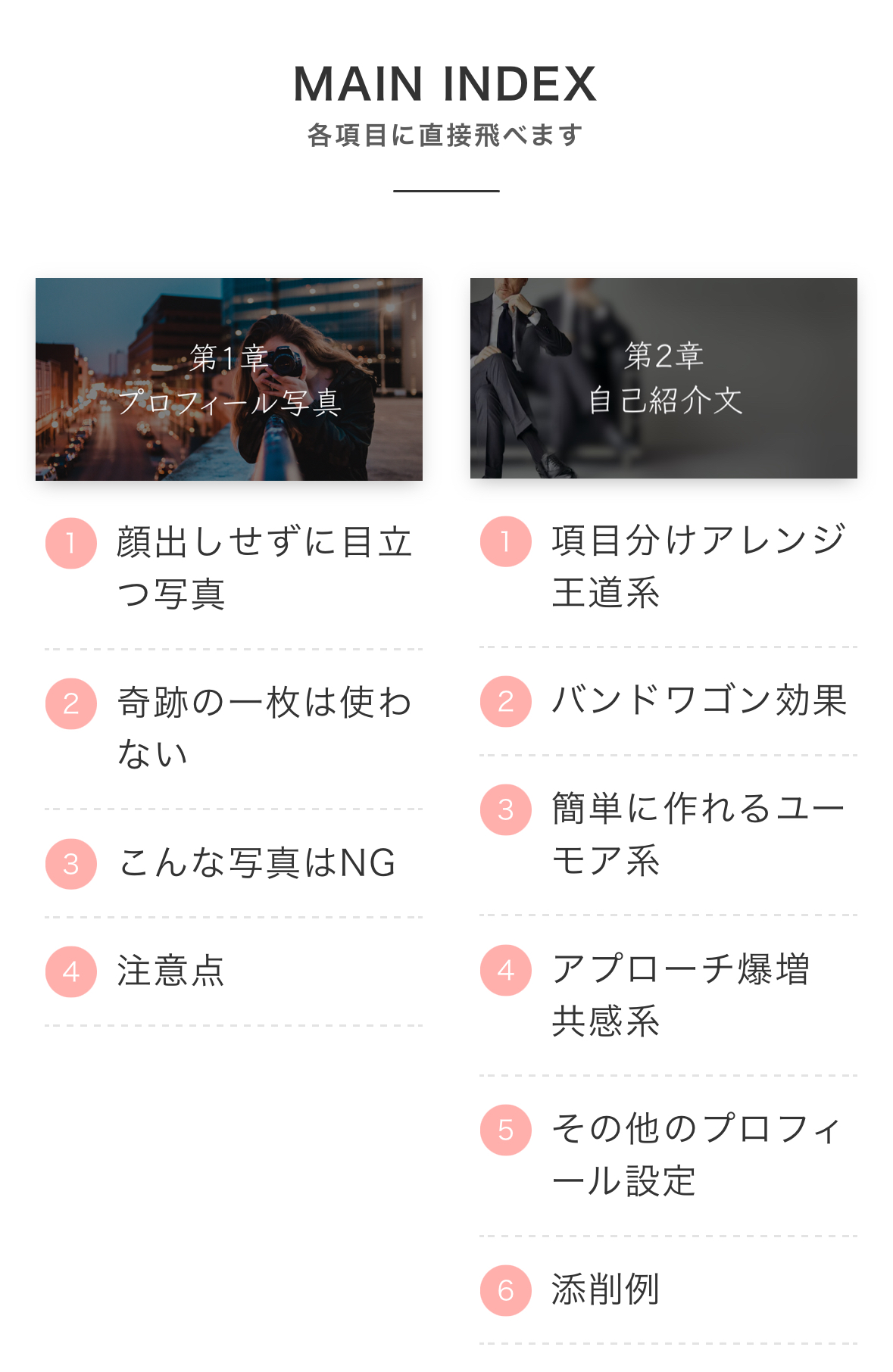Jump to アプローチ爆増共感系

click(x=680, y=994)
